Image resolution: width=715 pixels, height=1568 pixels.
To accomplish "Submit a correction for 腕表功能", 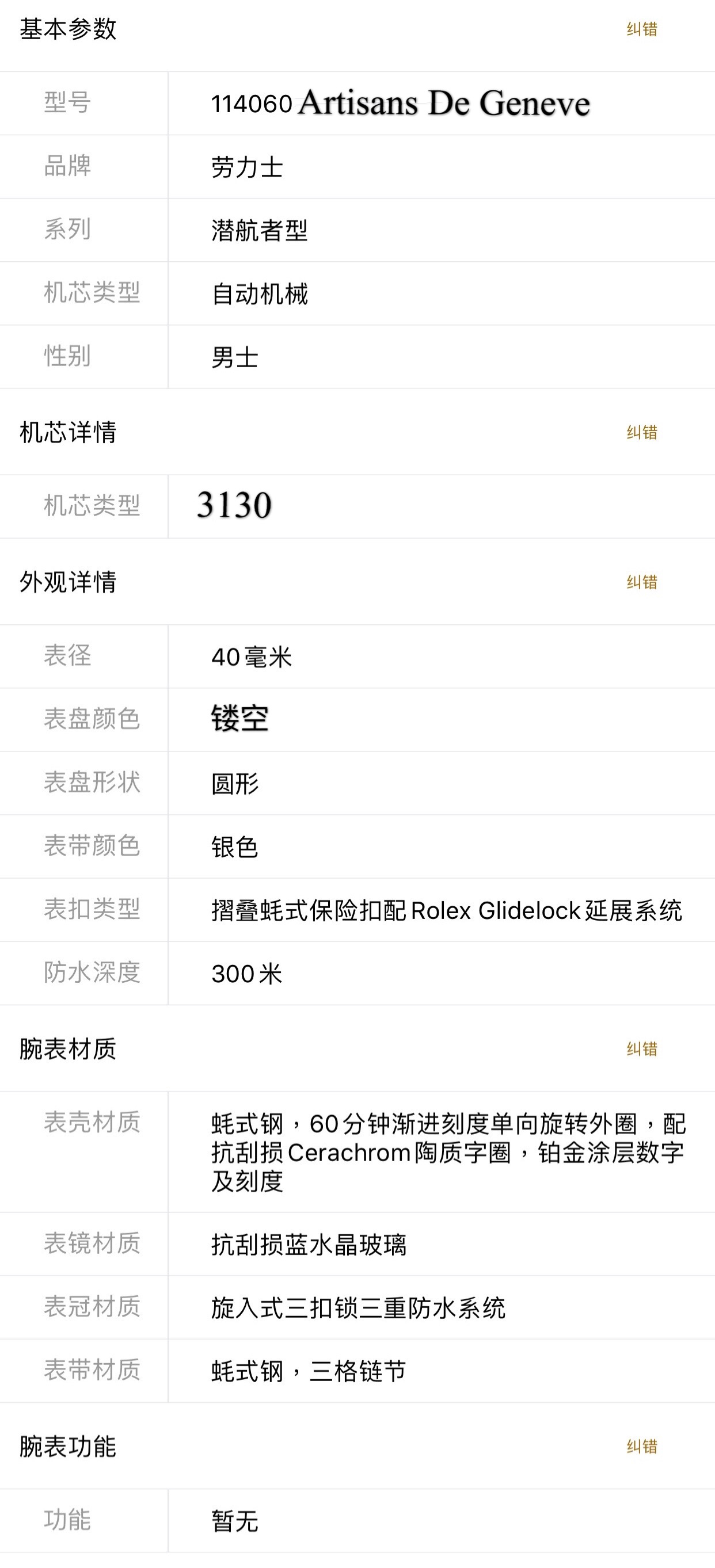I will tap(642, 1446).
